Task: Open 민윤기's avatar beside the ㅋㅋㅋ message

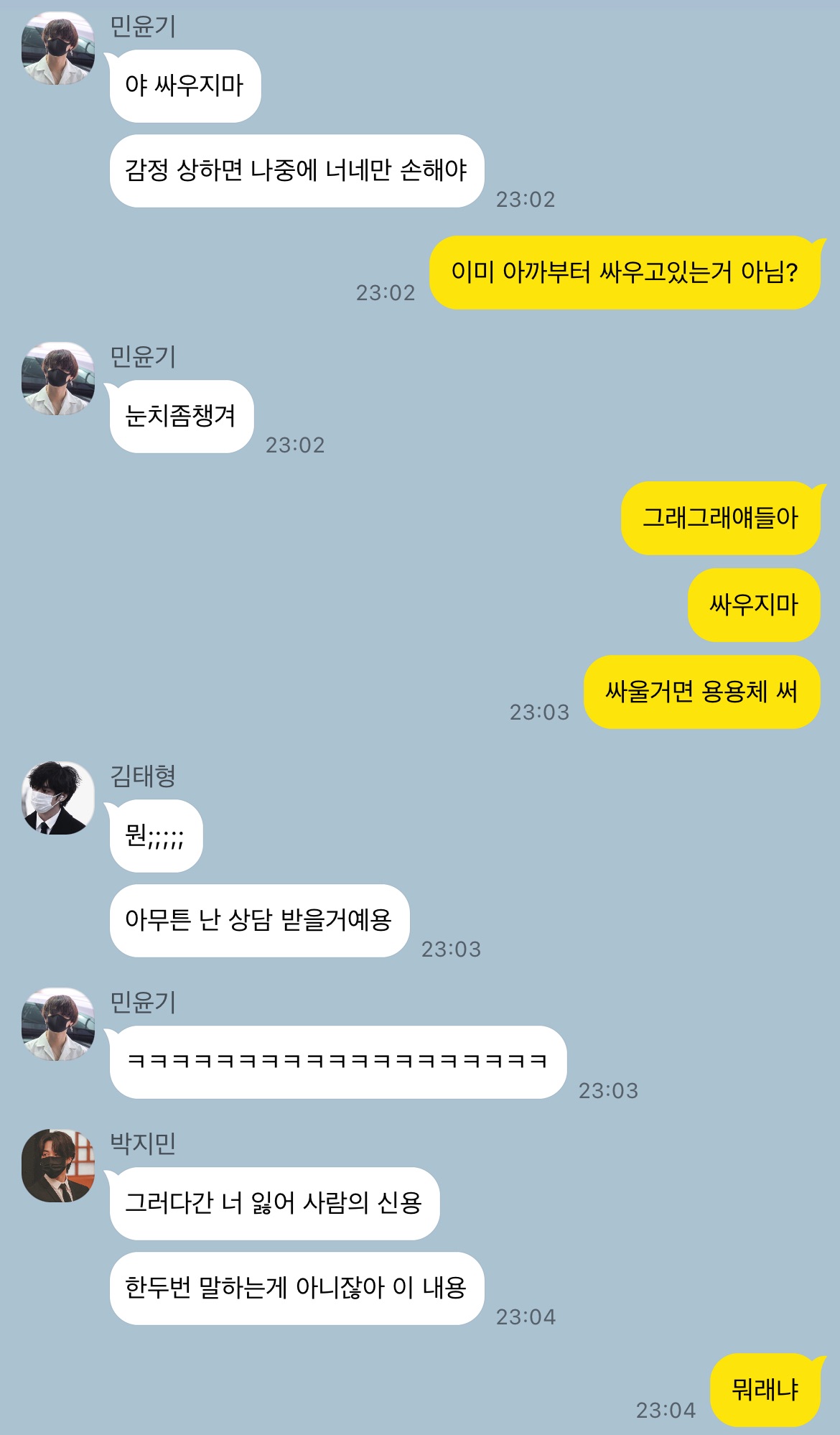Action: click(58, 1024)
